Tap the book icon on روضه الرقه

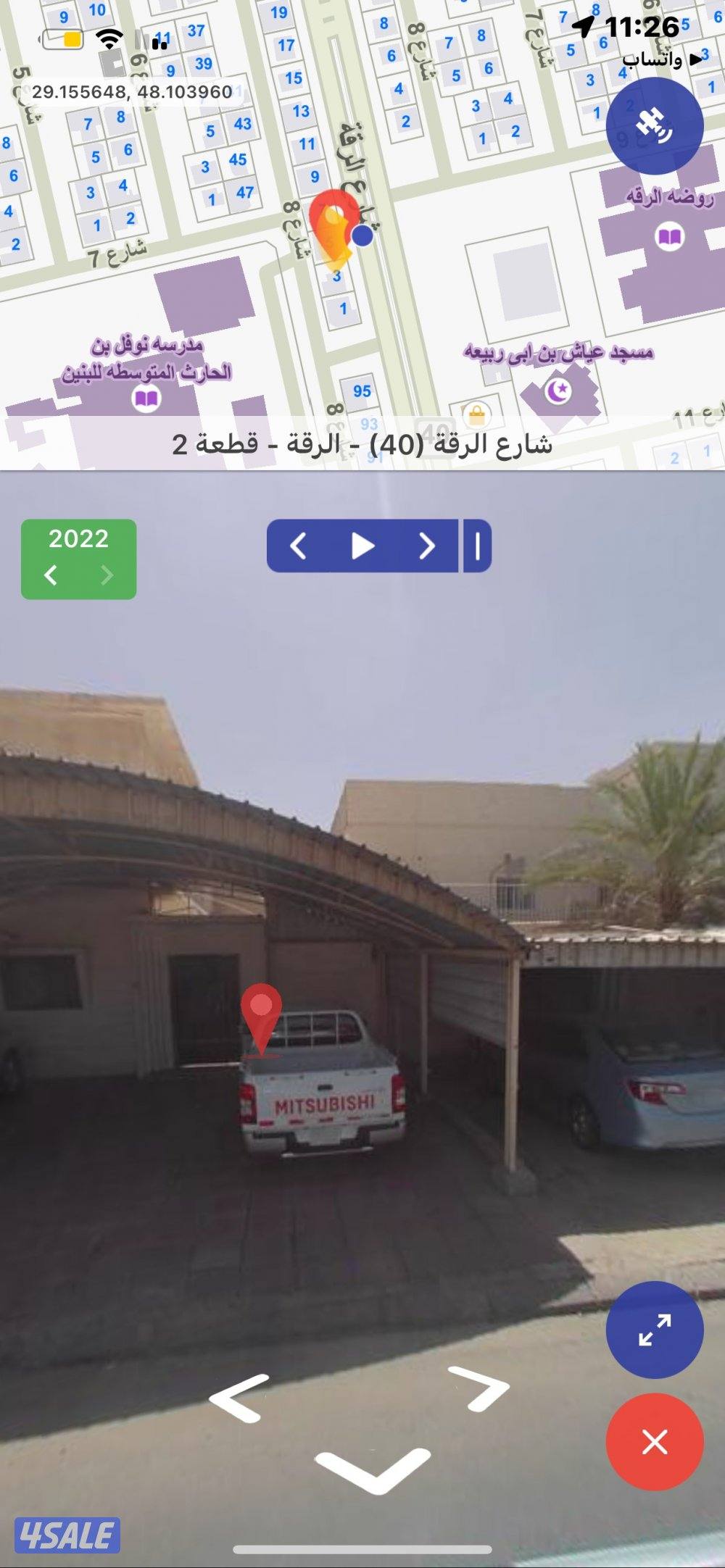pyautogui.click(x=668, y=234)
